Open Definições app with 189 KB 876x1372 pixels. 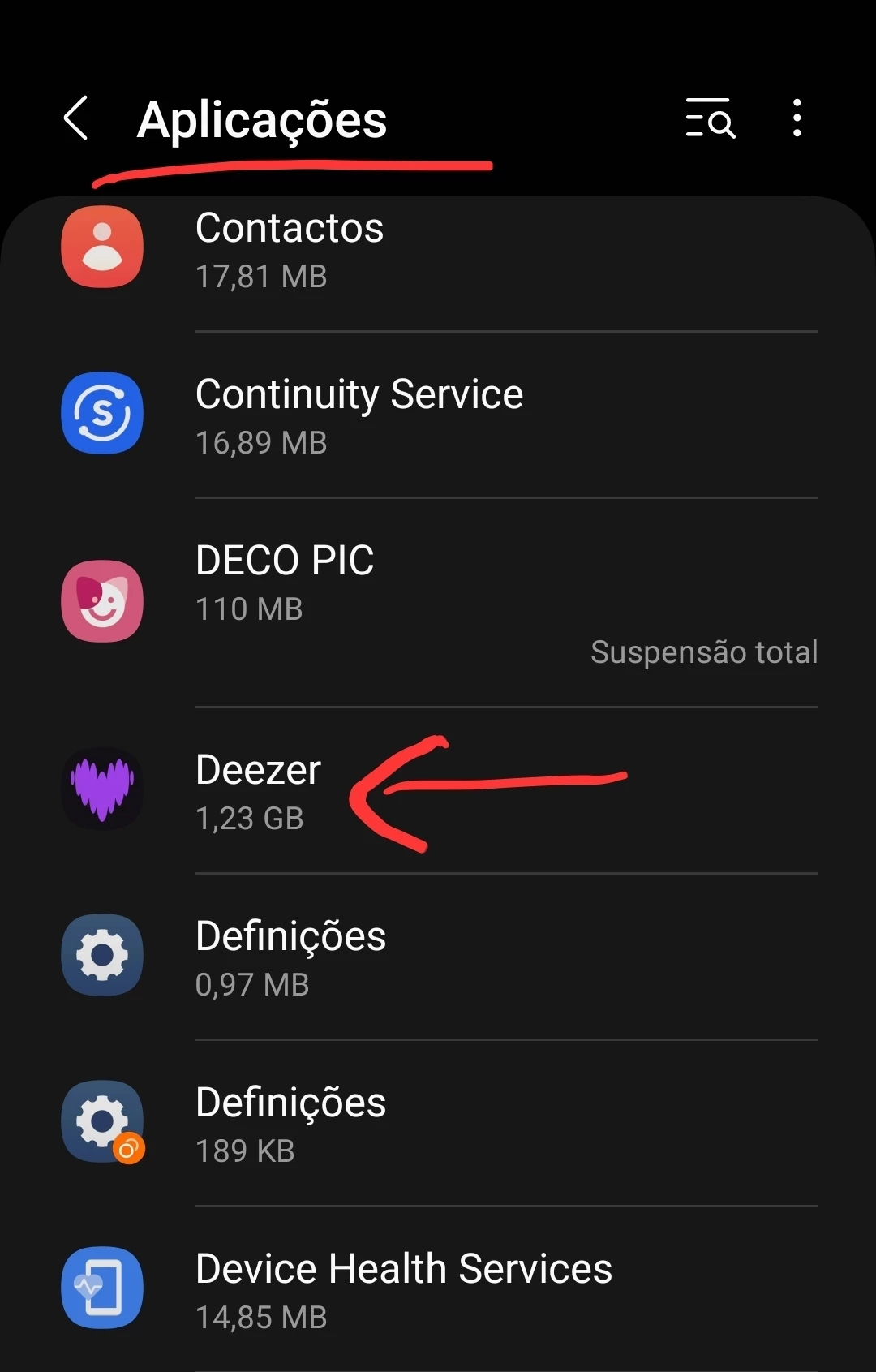pyautogui.click(x=438, y=1123)
